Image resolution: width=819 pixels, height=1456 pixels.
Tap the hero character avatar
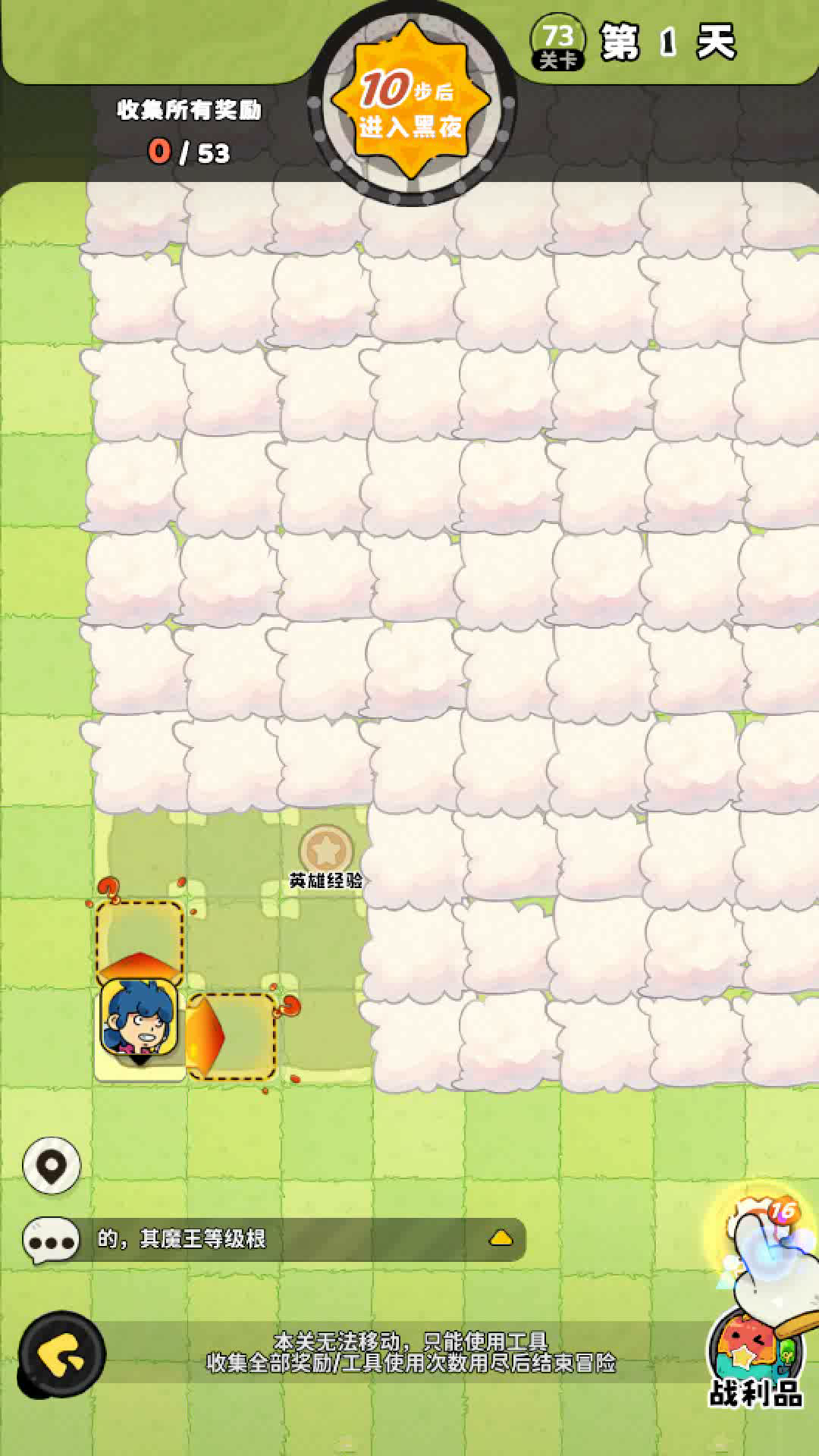coord(140,1020)
